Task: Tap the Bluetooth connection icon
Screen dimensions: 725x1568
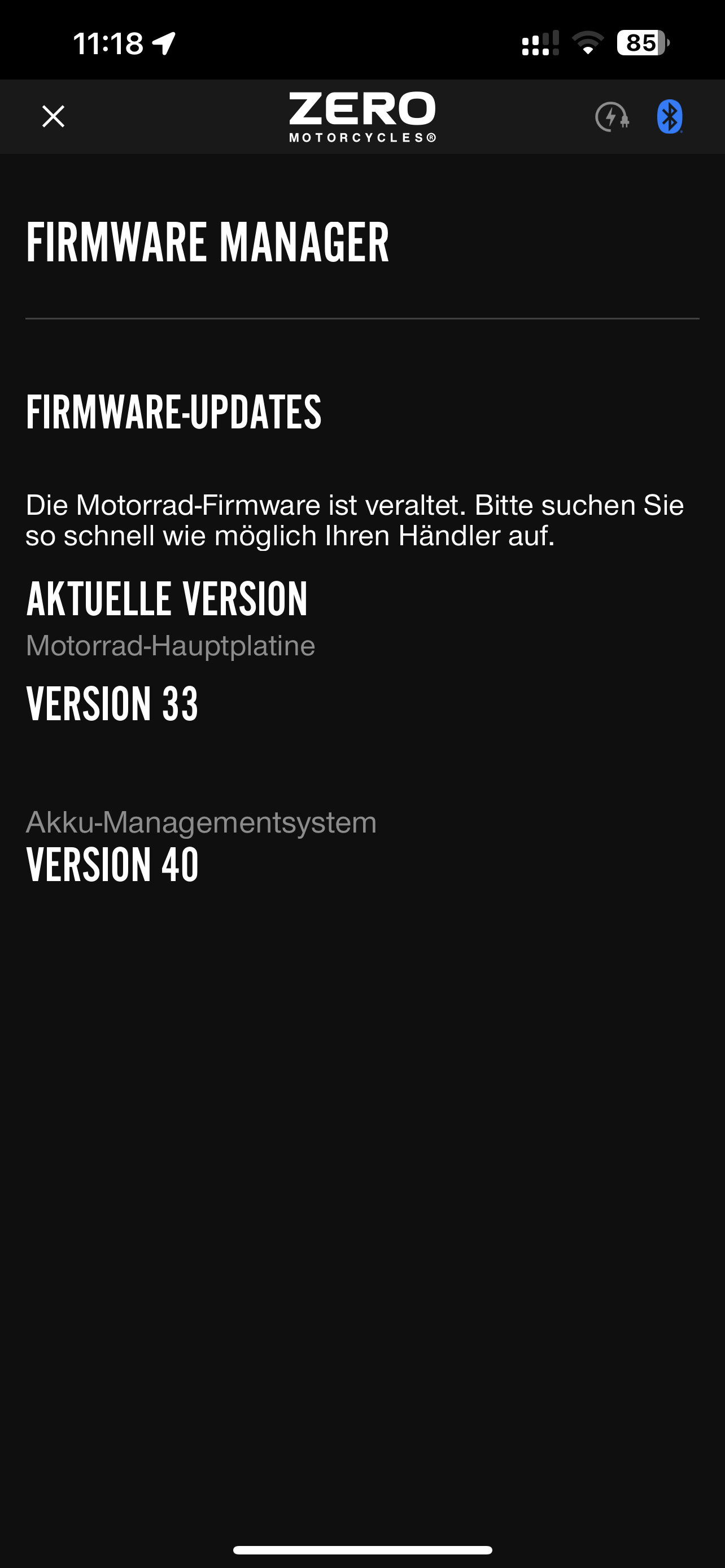Action: (670, 116)
